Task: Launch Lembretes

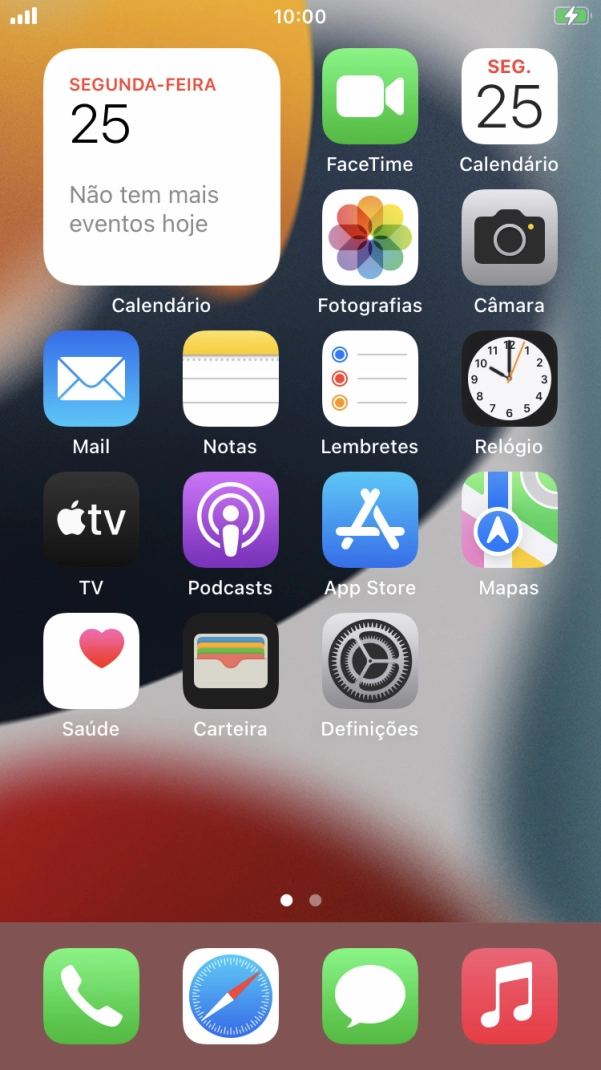Action: (x=370, y=379)
